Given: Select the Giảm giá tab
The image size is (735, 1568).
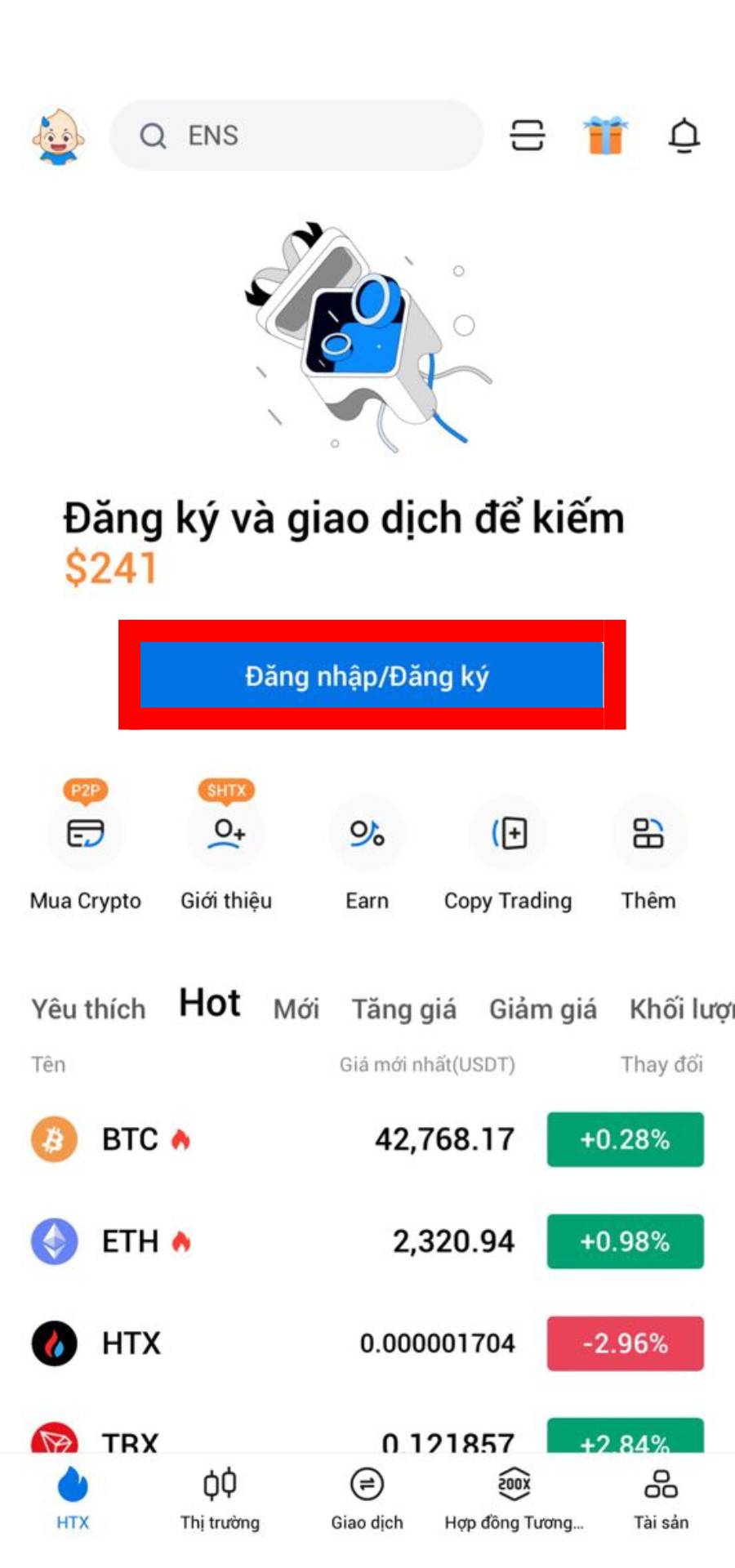Looking at the screenshot, I should point(542,1009).
